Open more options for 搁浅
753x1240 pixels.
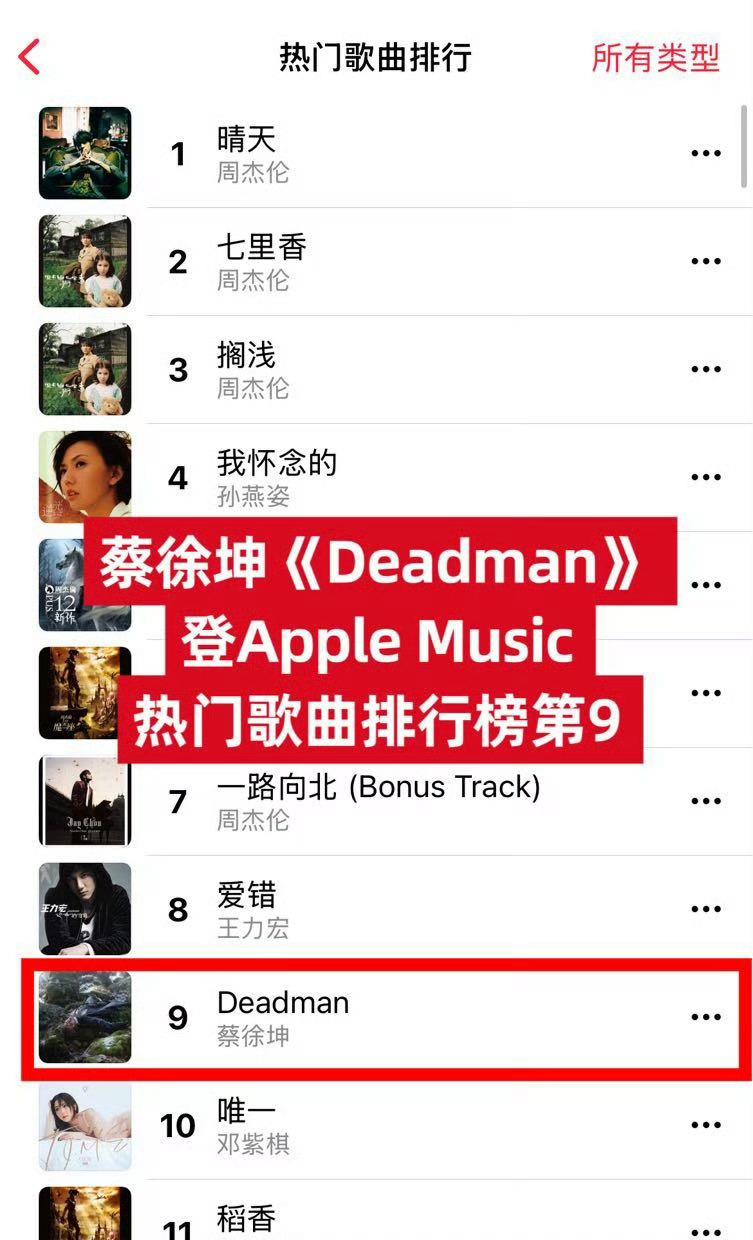tap(706, 370)
